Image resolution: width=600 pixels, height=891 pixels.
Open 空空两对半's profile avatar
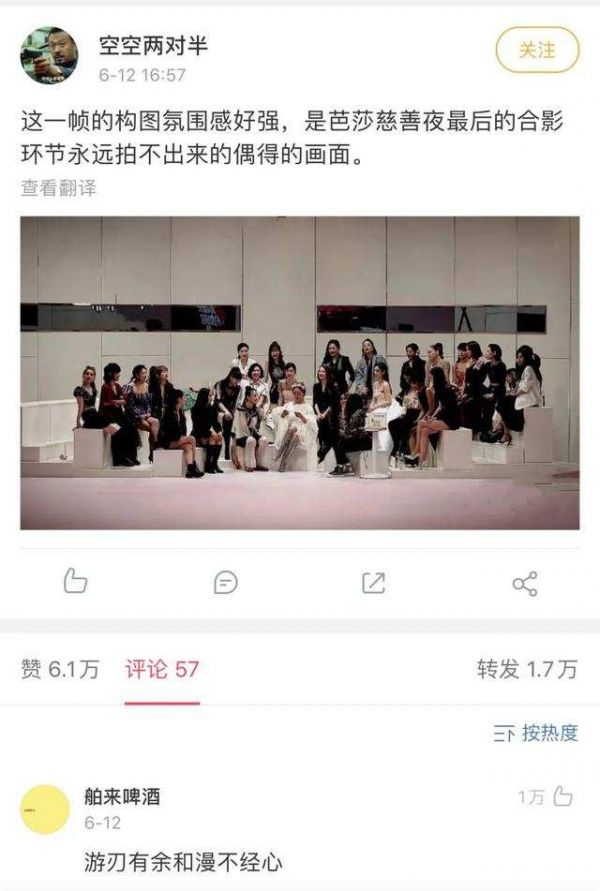point(49,56)
